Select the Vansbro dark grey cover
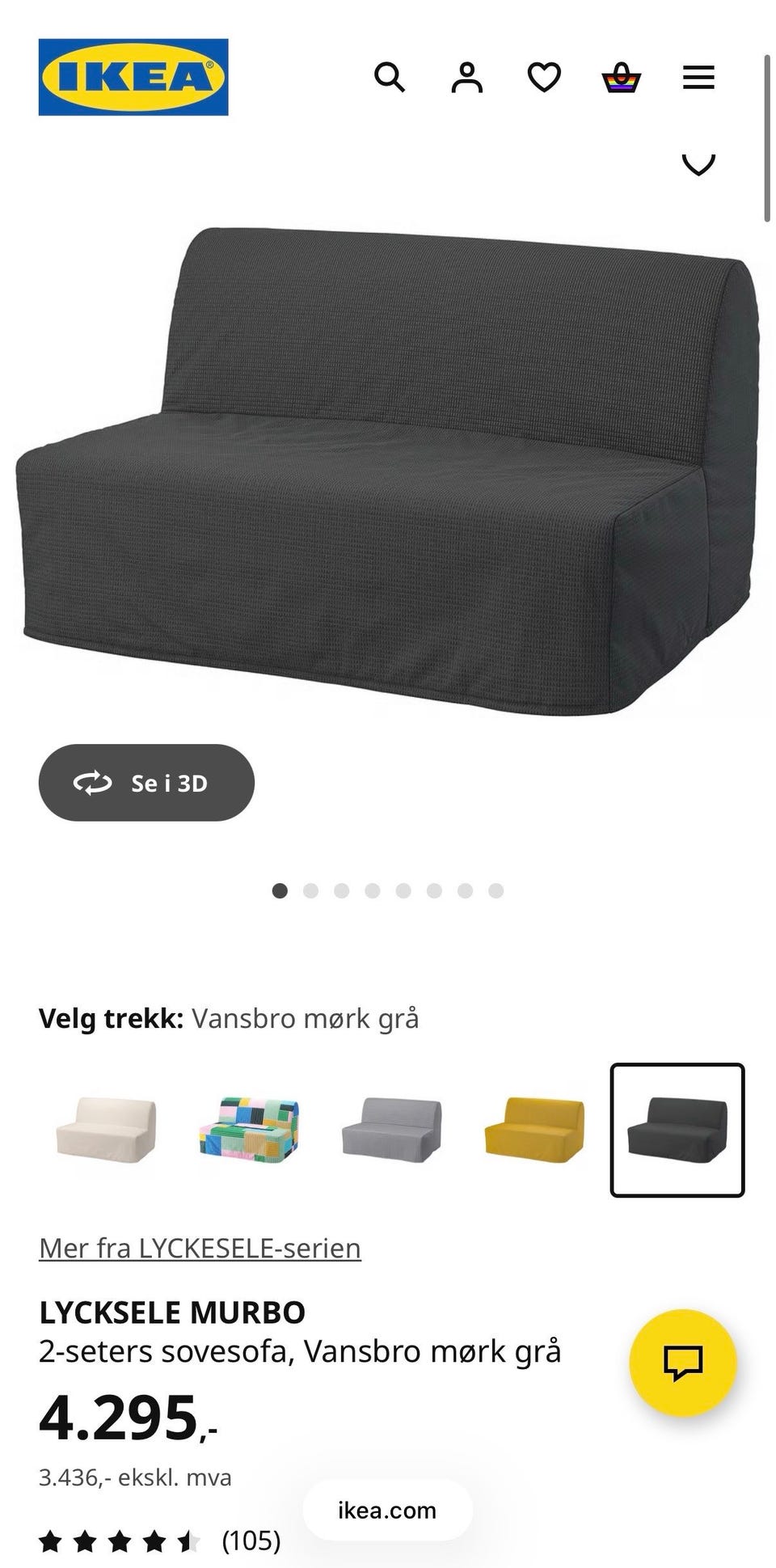Viewport: 776px width, 1568px height. [677, 1130]
